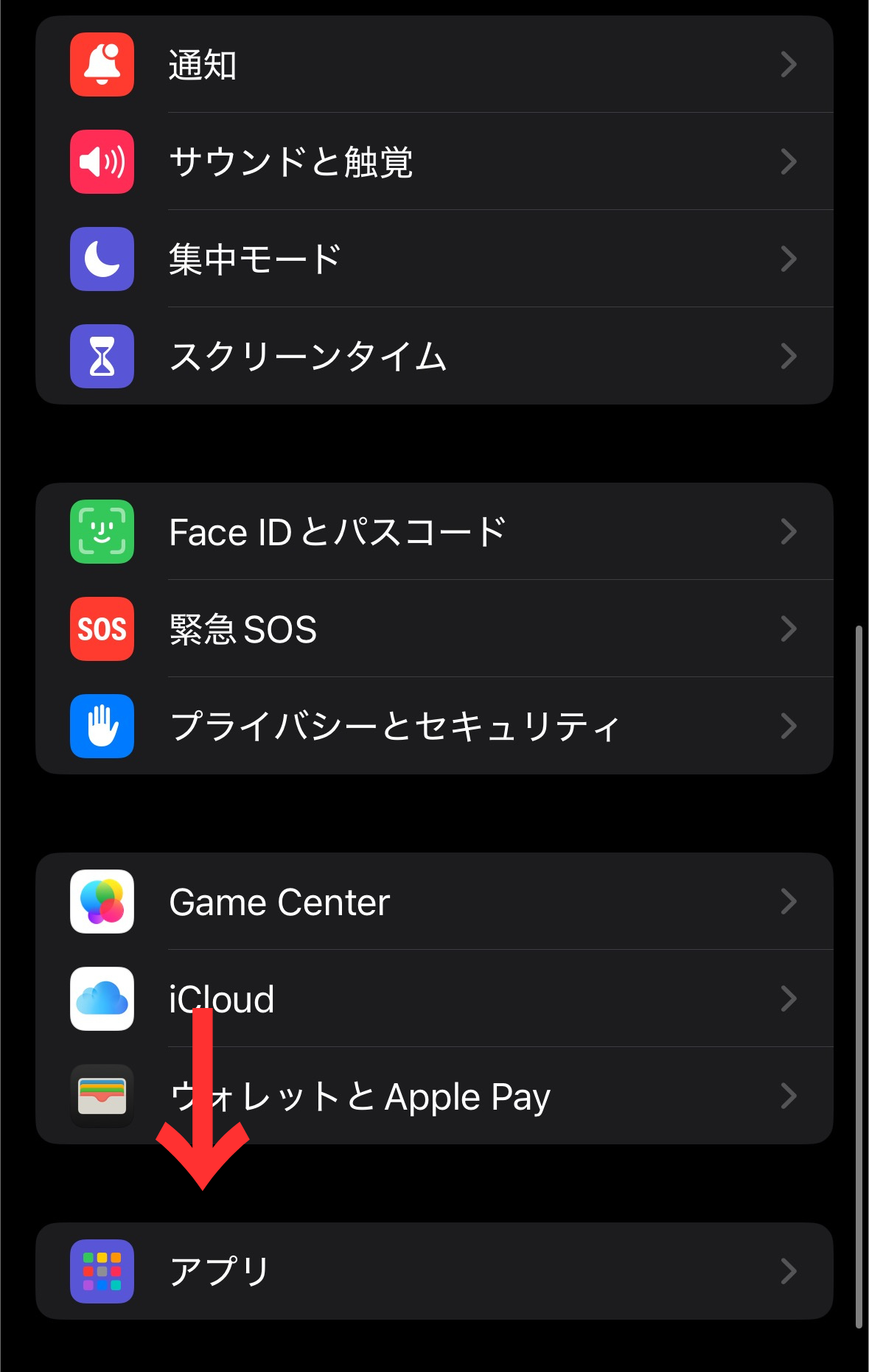Open Game Center settings
Viewport: 869px width, 1372px height.
pos(434,902)
